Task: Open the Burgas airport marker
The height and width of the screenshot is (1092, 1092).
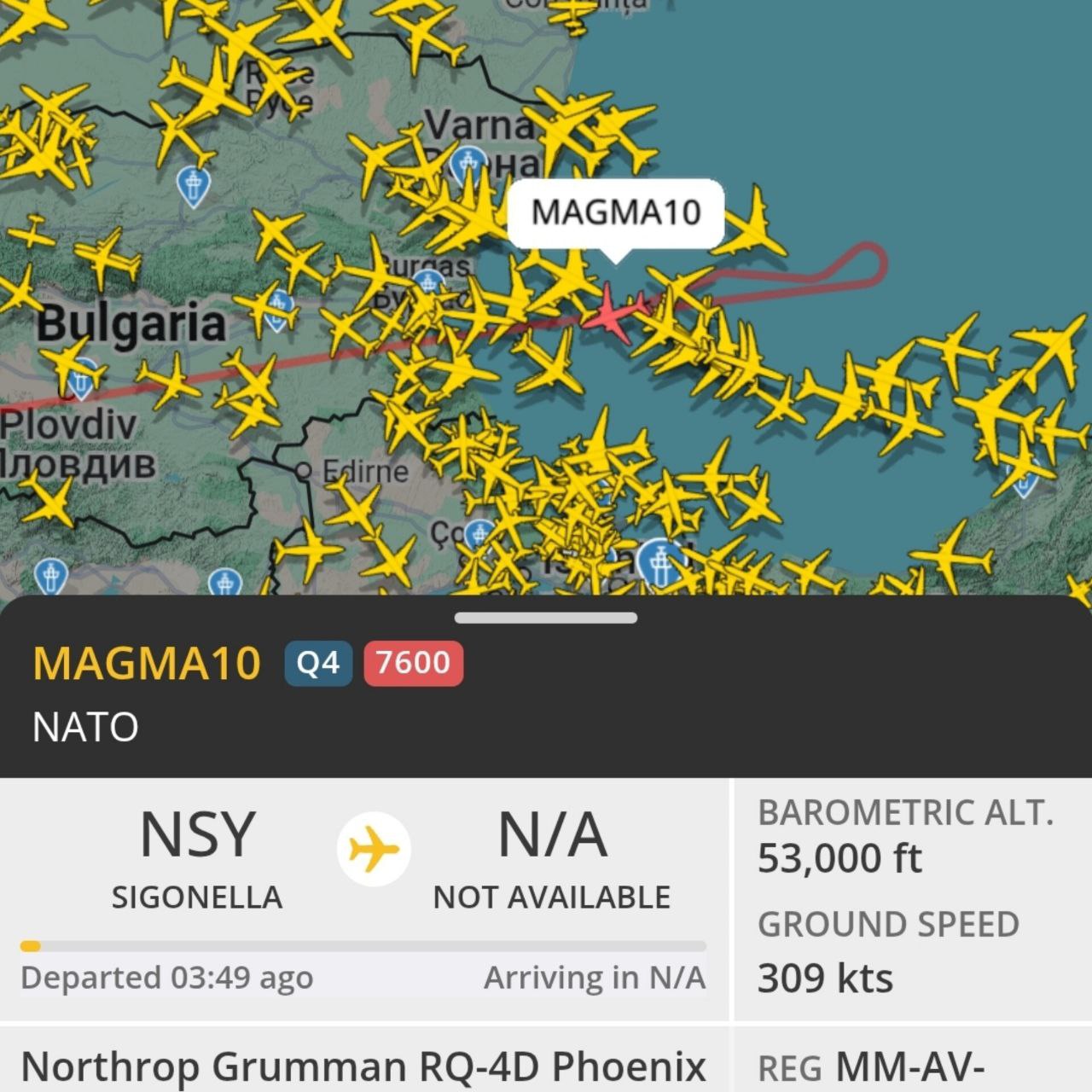Action: pos(427,284)
